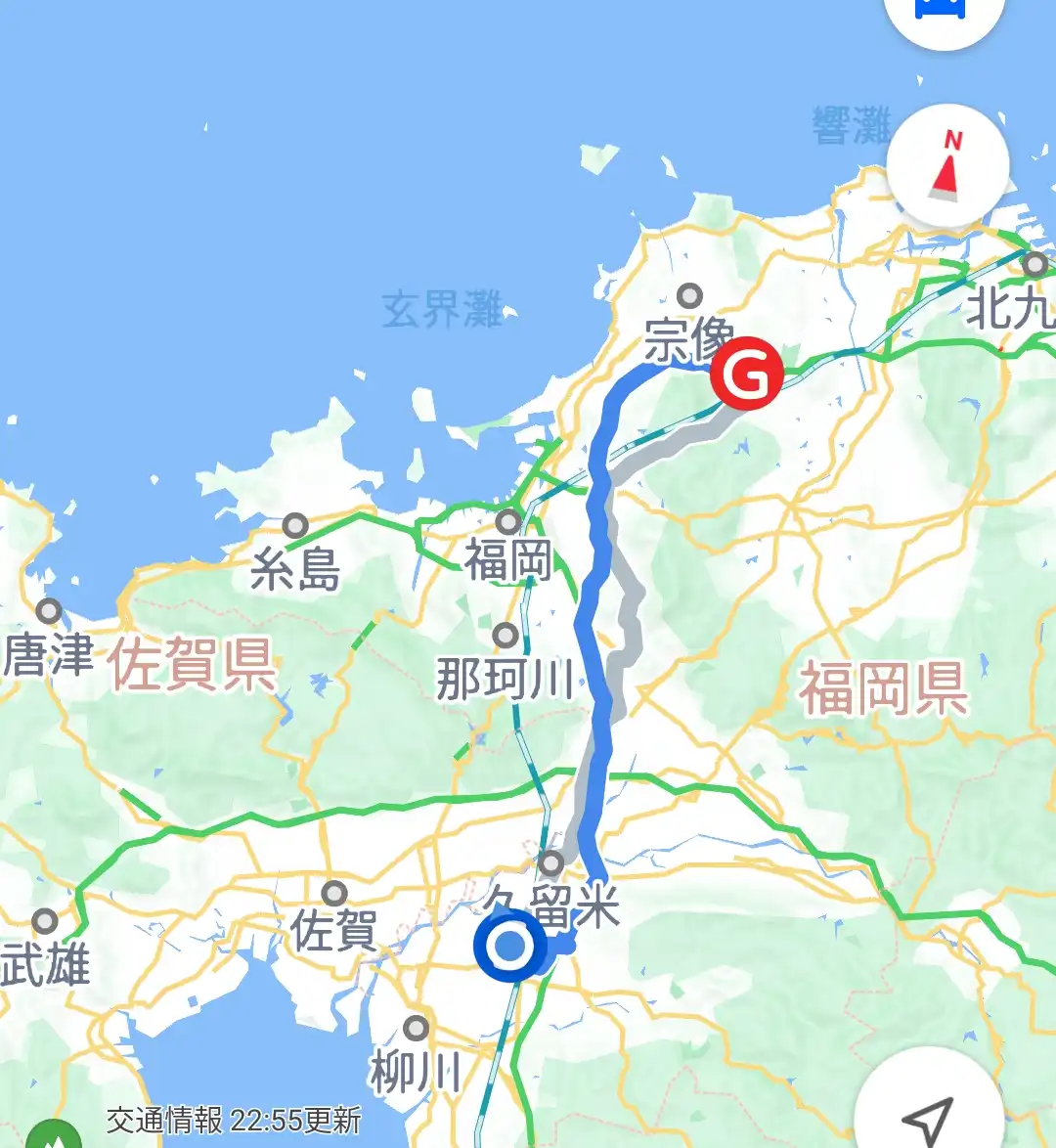Tap the compass to reset map north
This screenshot has width=1056, height=1148.
(x=946, y=166)
